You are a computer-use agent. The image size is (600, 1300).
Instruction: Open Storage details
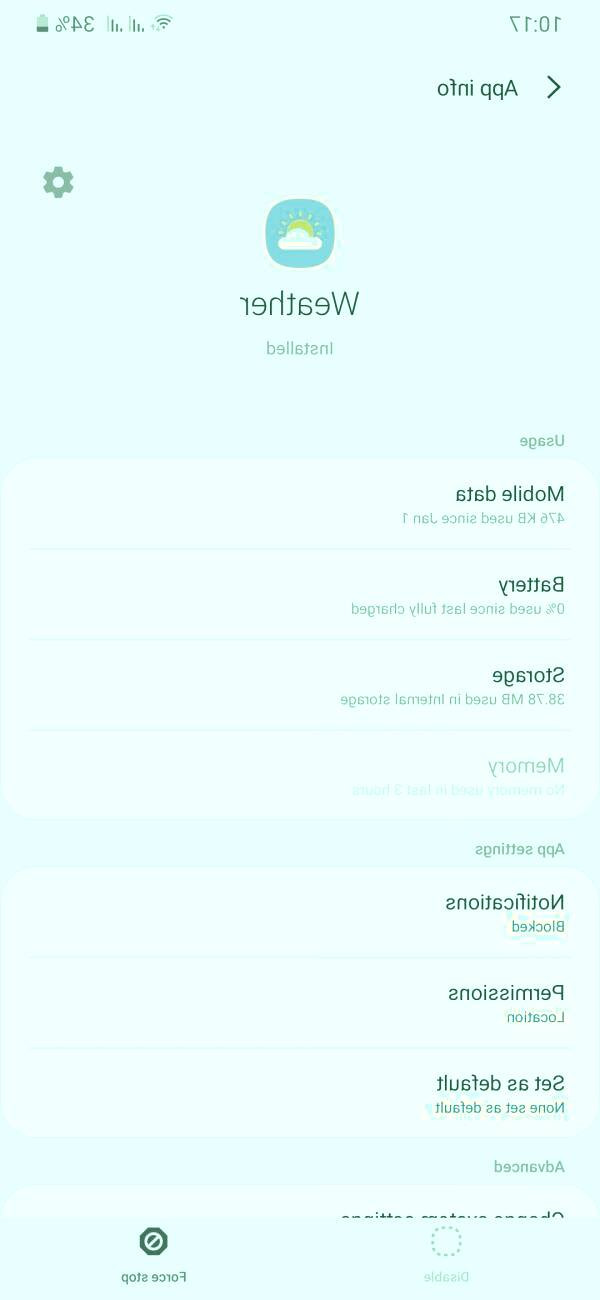(300, 685)
